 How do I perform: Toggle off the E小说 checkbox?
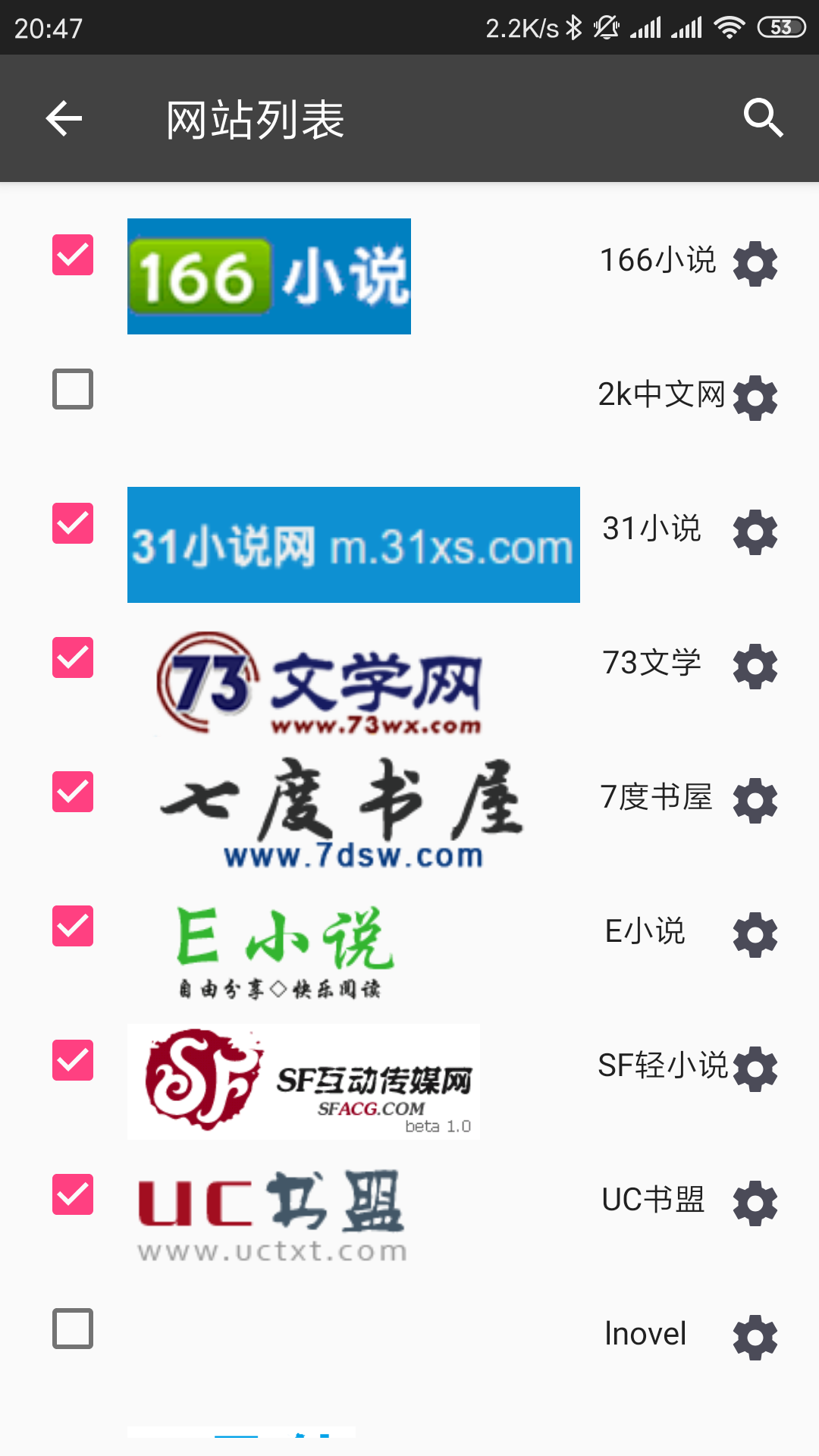[x=73, y=926]
